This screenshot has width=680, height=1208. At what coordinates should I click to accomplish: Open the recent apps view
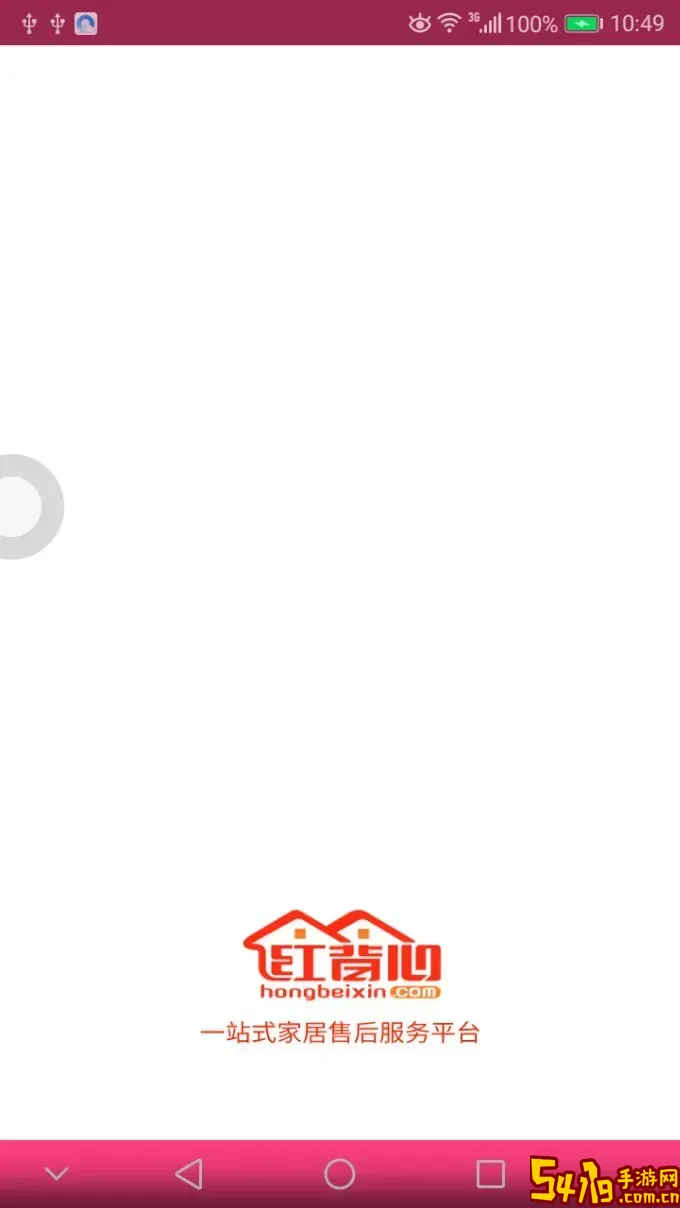pos(490,1173)
